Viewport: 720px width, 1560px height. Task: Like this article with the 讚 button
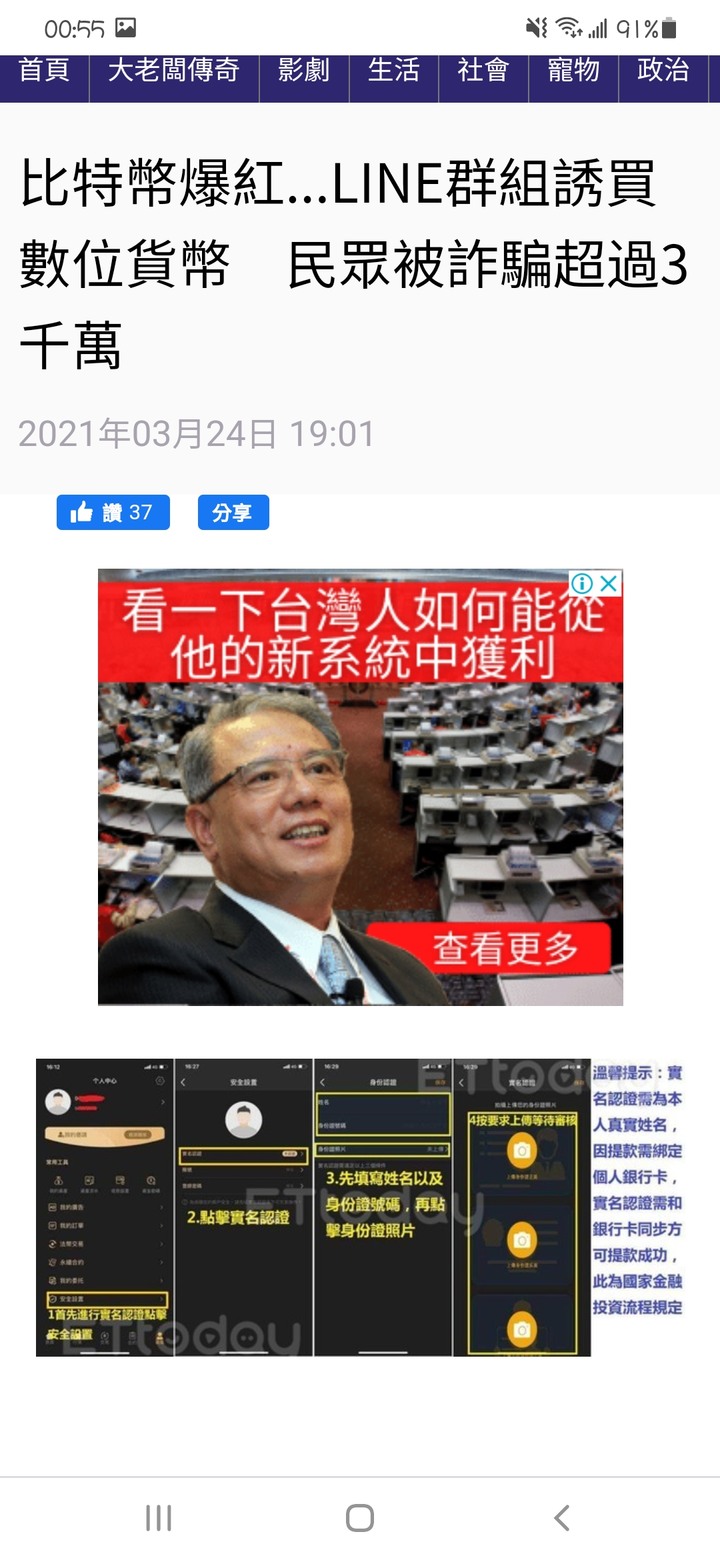pyautogui.click(x=113, y=513)
